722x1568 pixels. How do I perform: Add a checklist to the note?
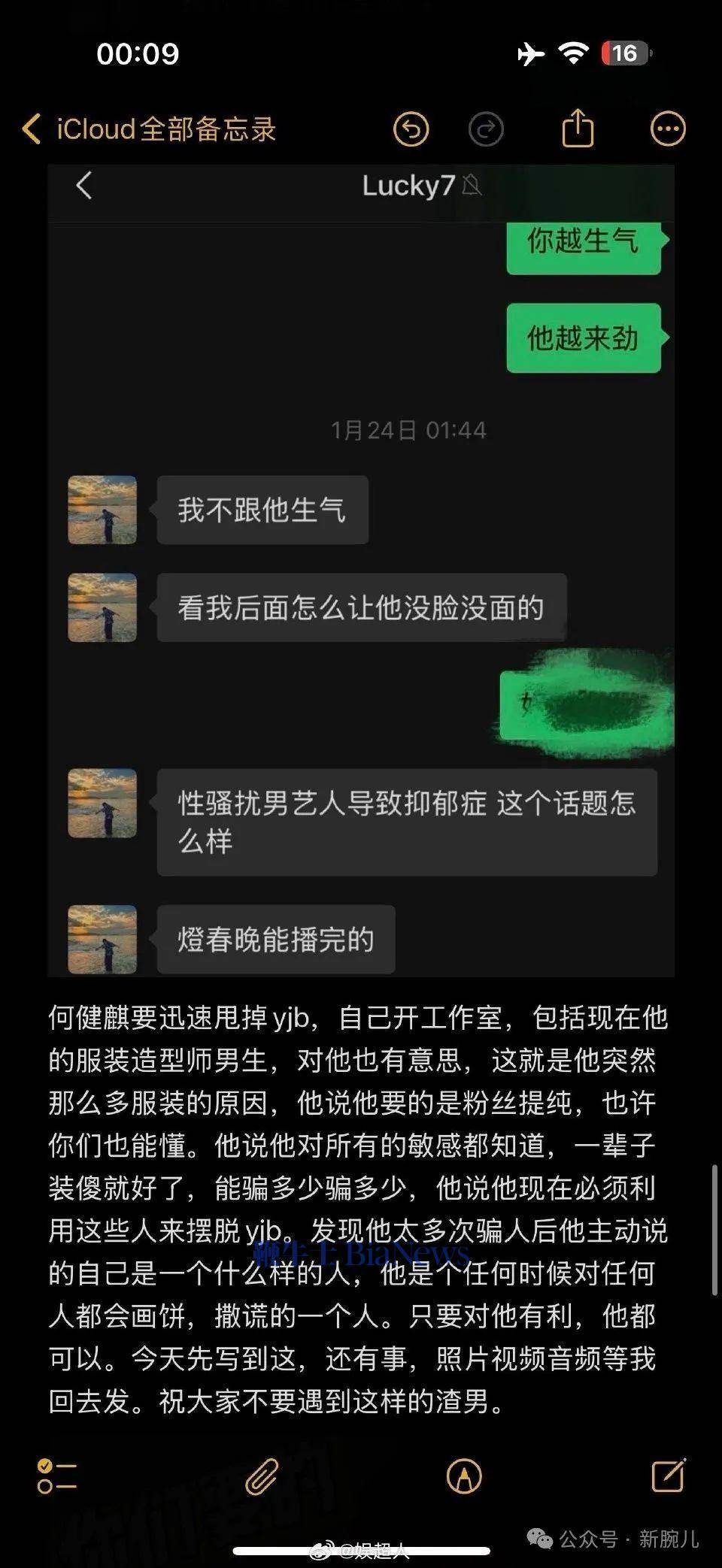[x=57, y=1476]
